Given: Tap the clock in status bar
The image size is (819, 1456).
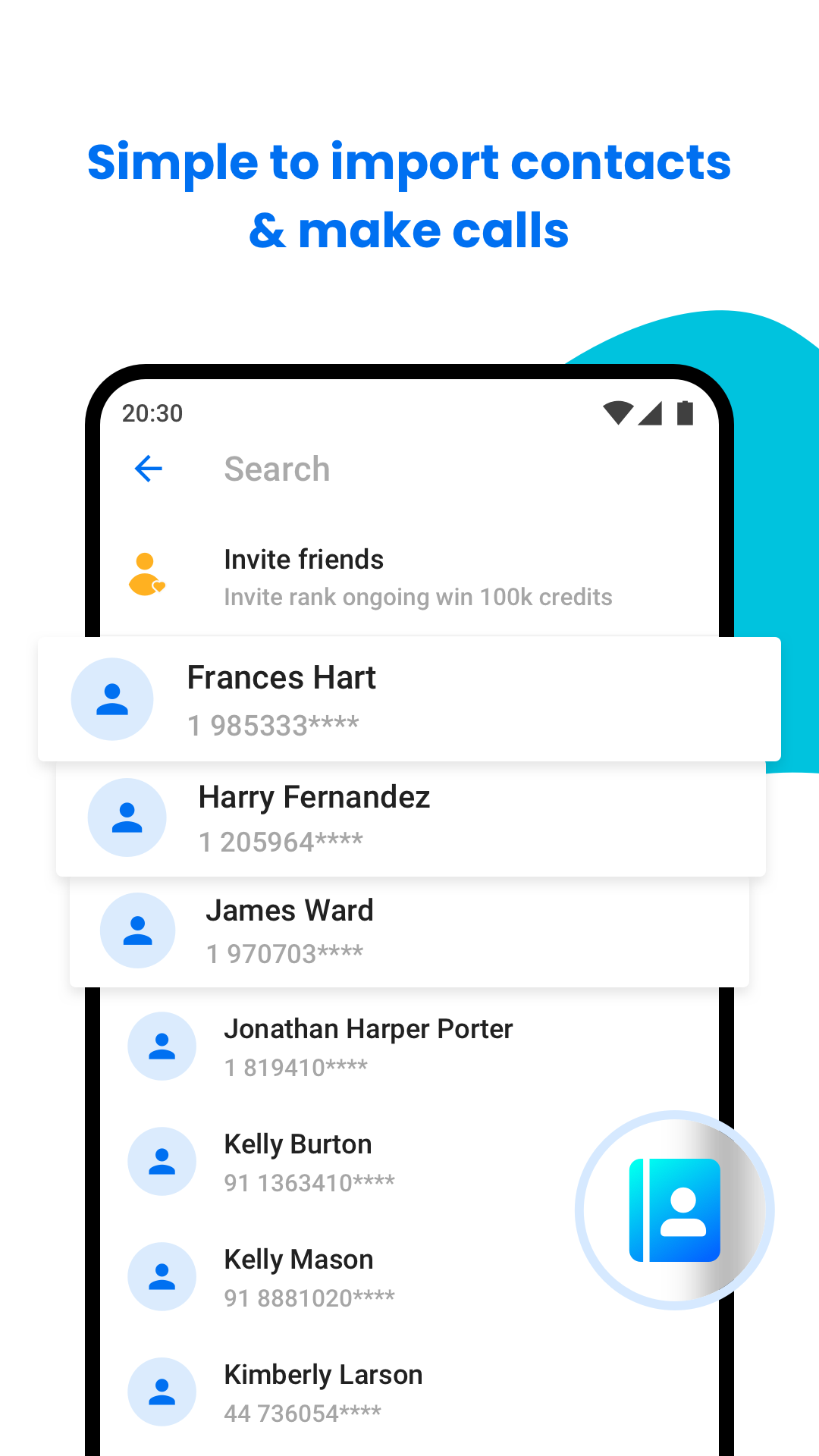Looking at the screenshot, I should coord(153,412).
